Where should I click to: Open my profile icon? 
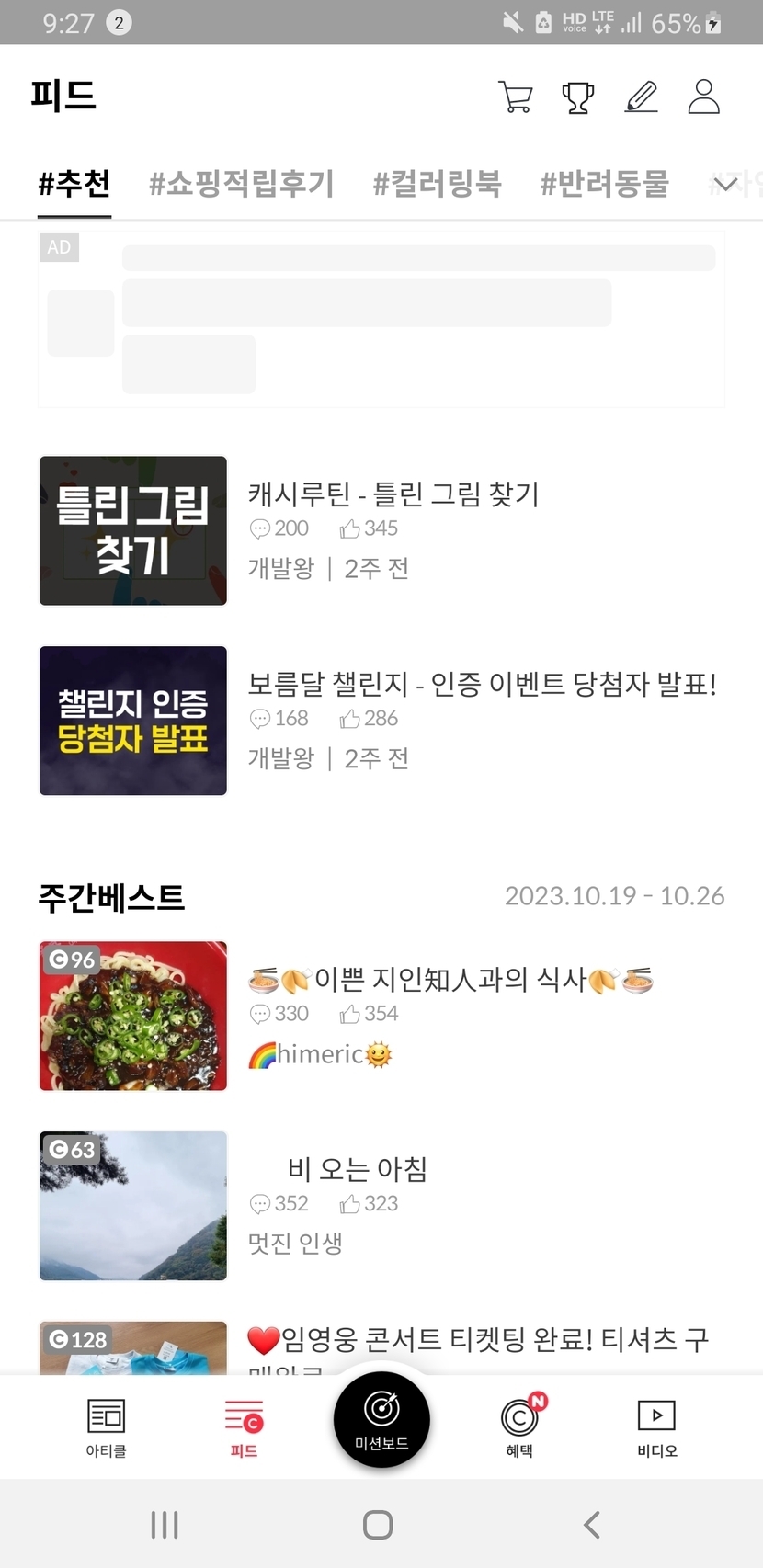point(704,97)
